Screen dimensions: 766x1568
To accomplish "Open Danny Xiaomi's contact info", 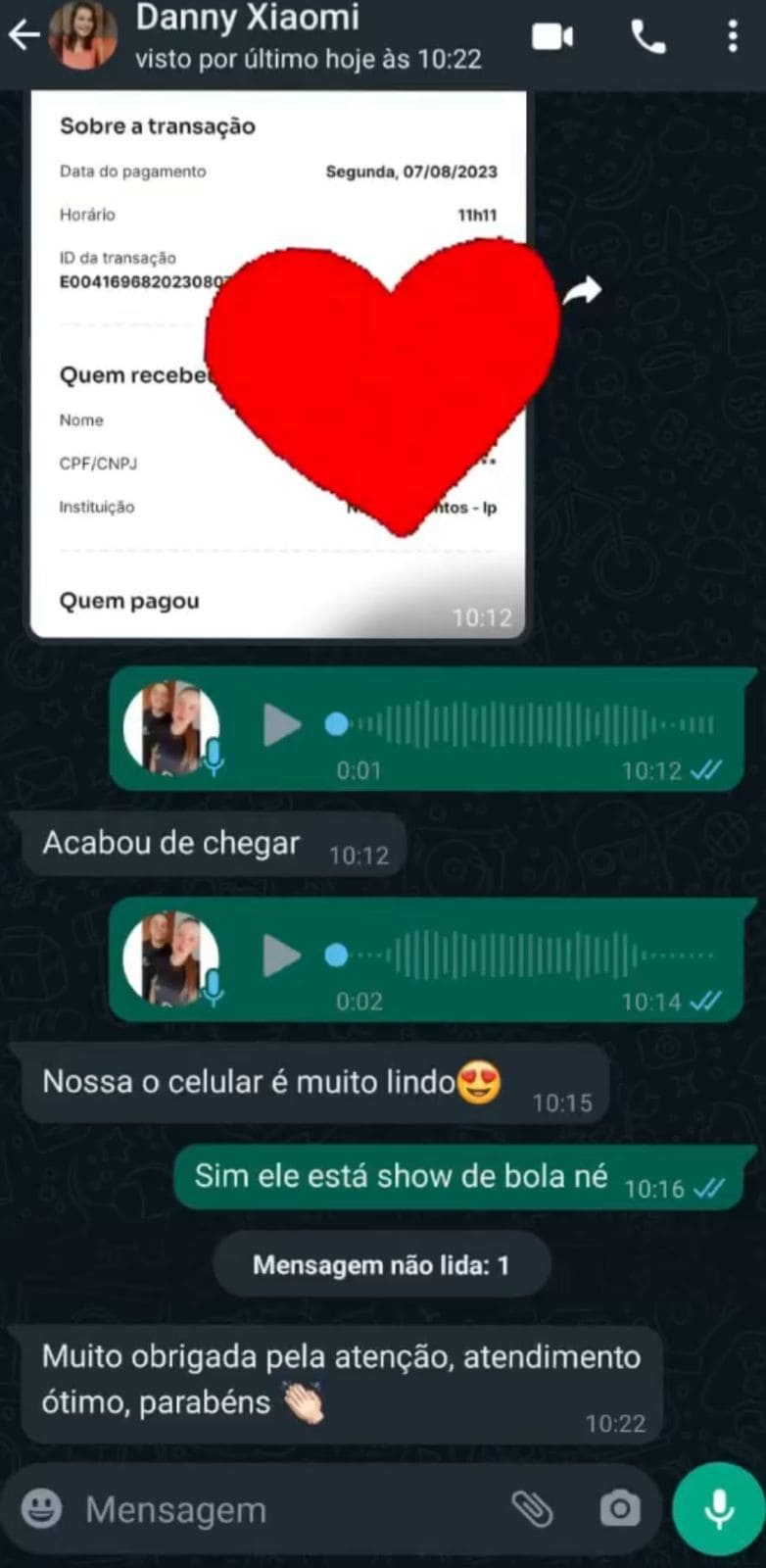I will 308,36.
